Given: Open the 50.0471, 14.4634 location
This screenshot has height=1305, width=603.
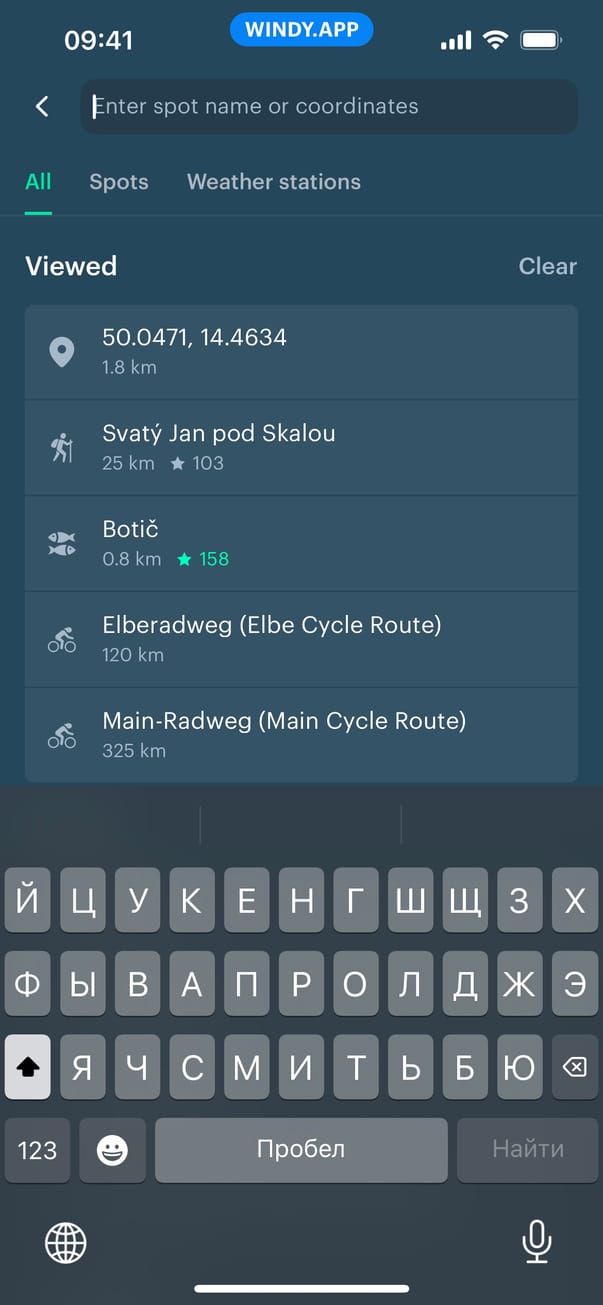Looking at the screenshot, I should pyautogui.click(x=301, y=352).
